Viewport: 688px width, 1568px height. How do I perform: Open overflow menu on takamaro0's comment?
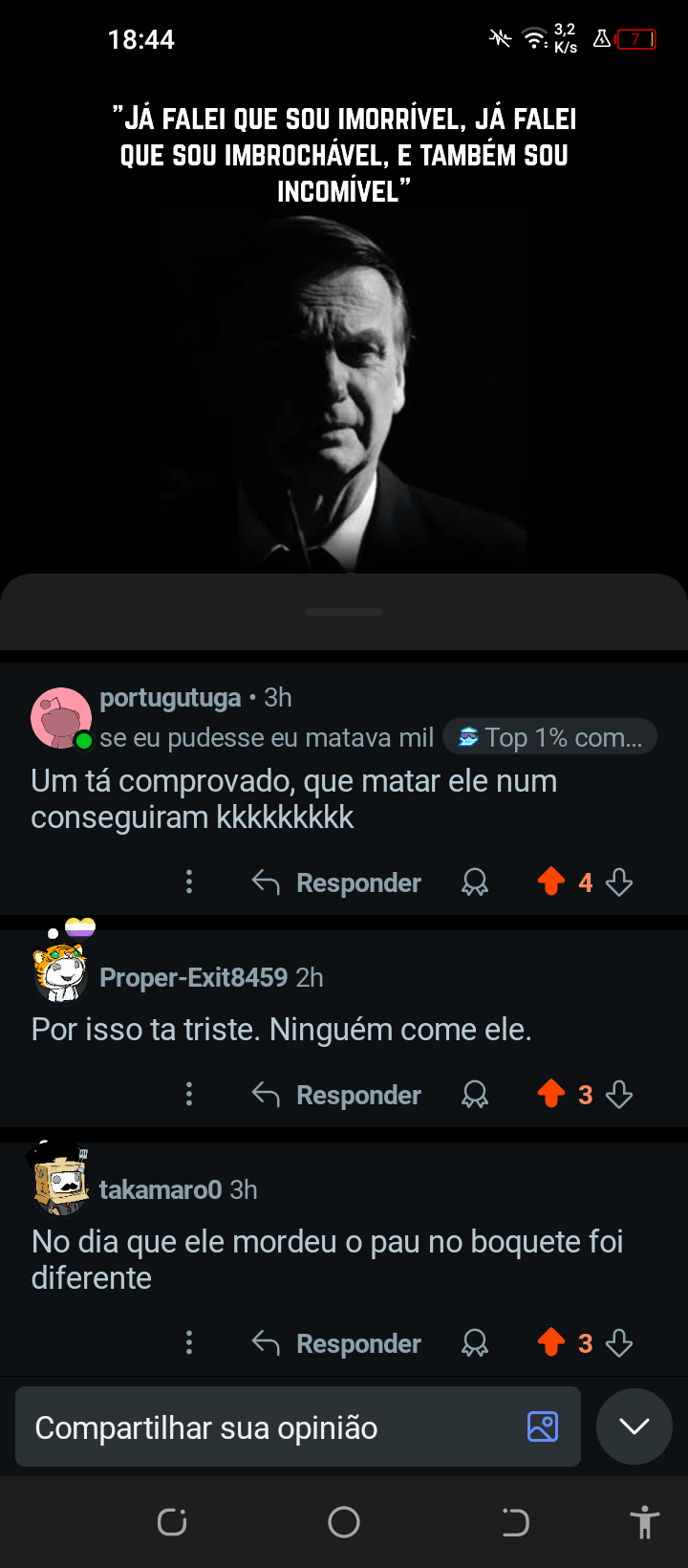click(x=189, y=1342)
